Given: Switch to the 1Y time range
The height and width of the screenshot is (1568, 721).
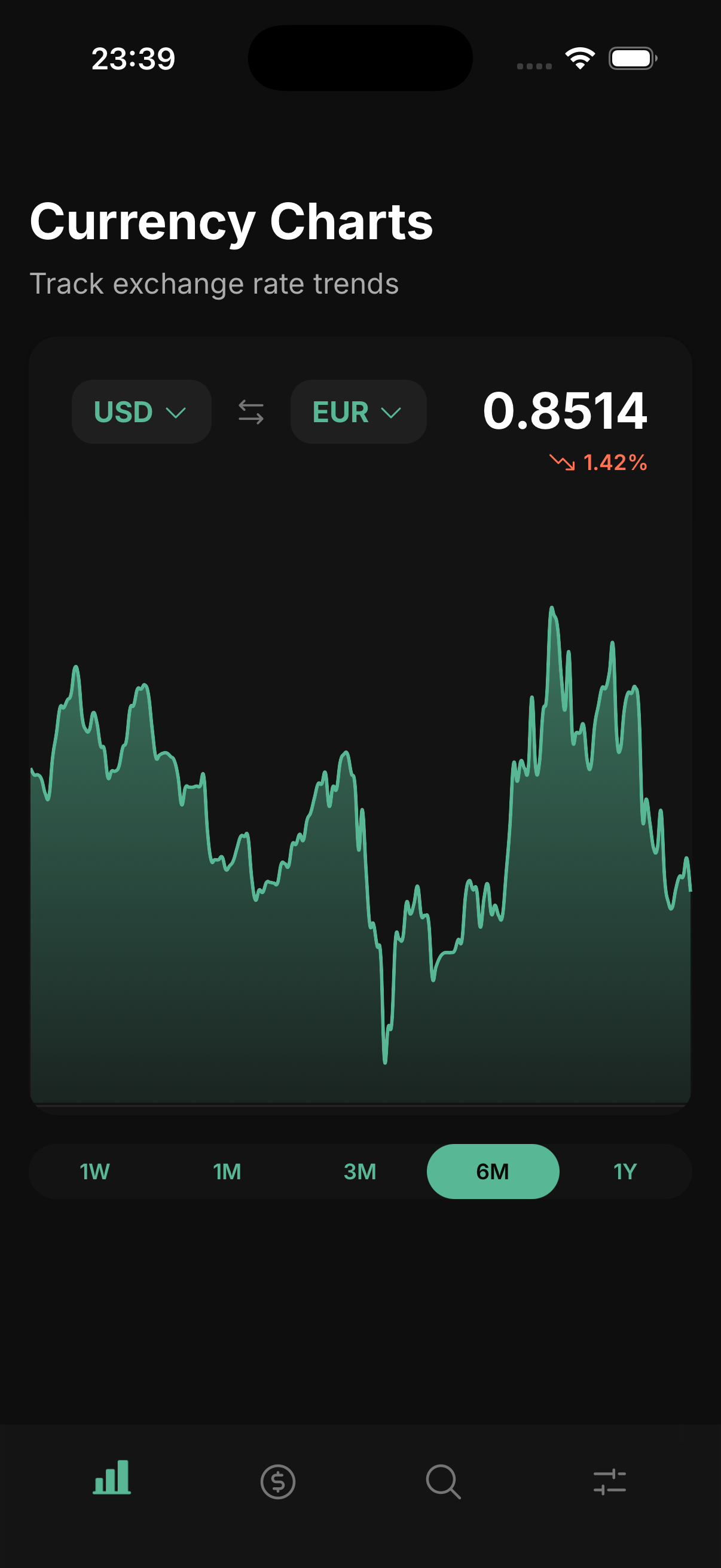Looking at the screenshot, I should pos(625,1170).
